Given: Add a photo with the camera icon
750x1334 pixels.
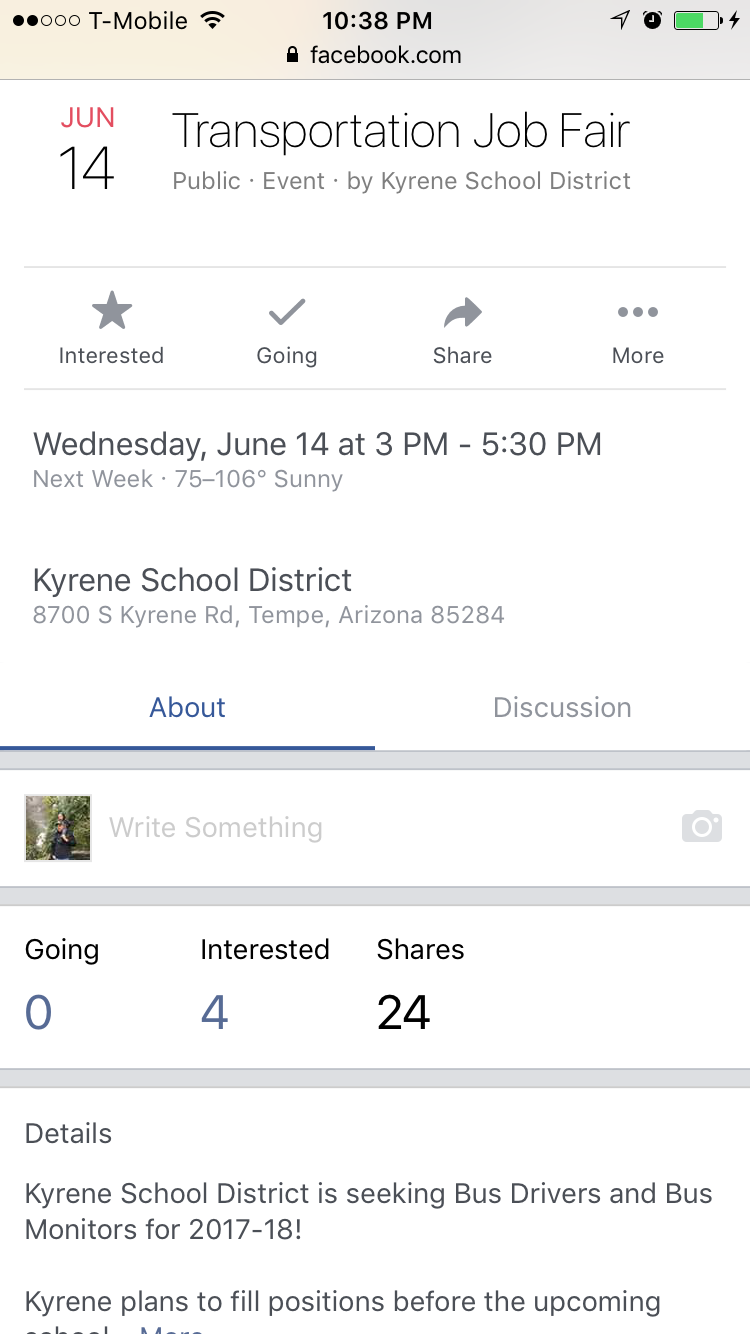Looking at the screenshot, I should [702, 826].
